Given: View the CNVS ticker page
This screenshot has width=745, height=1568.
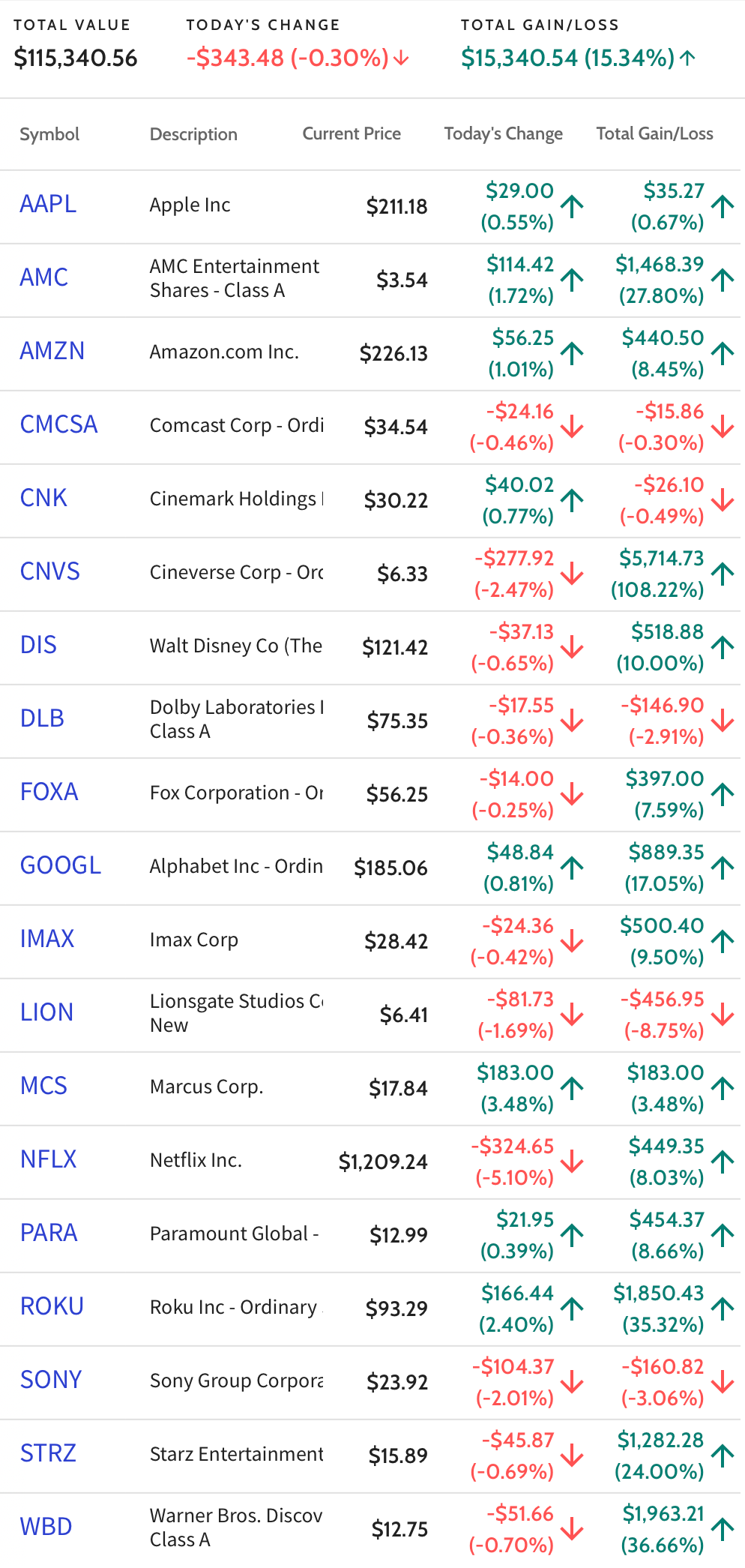Looking at the screenshot, I should (49, 571).
